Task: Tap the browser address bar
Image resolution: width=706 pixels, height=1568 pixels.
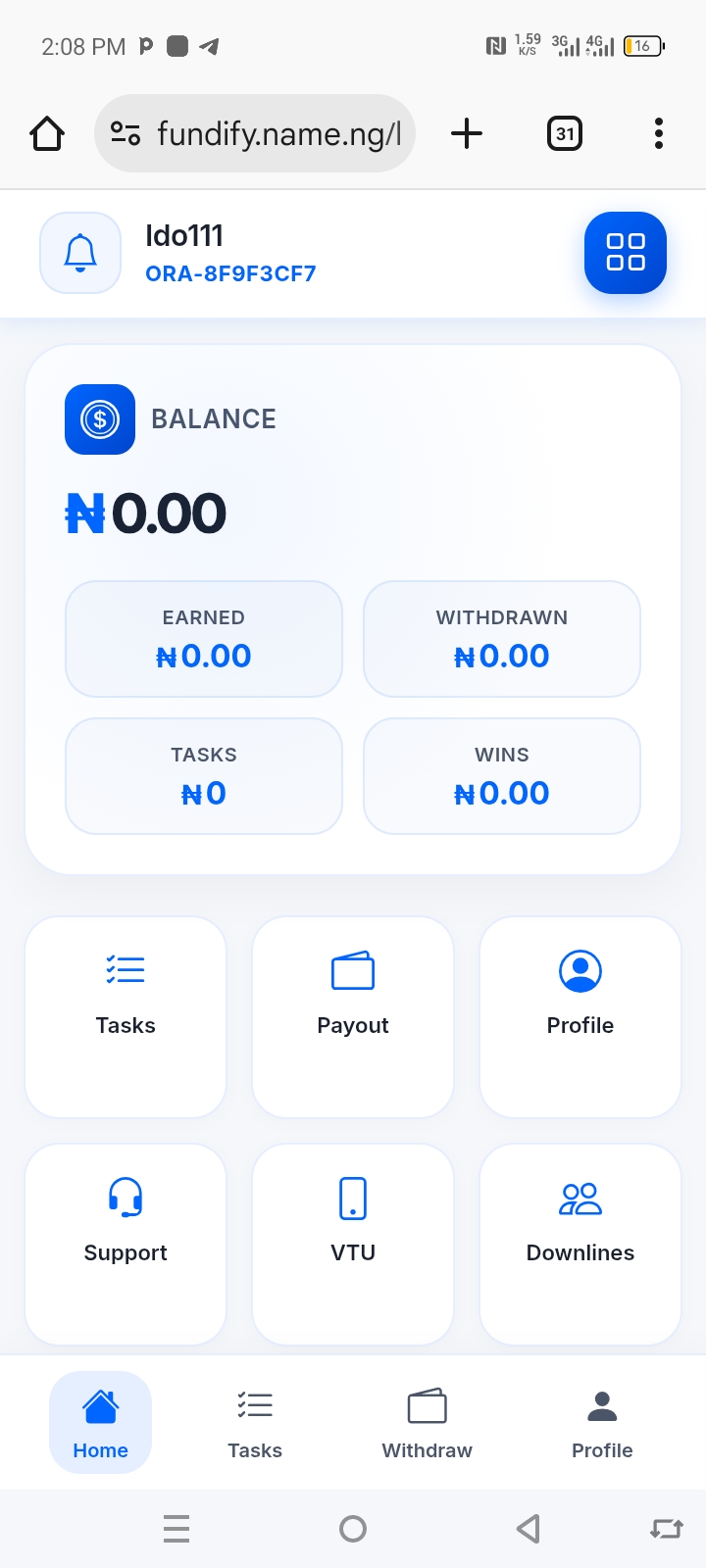Action: [x=255, y=133]
